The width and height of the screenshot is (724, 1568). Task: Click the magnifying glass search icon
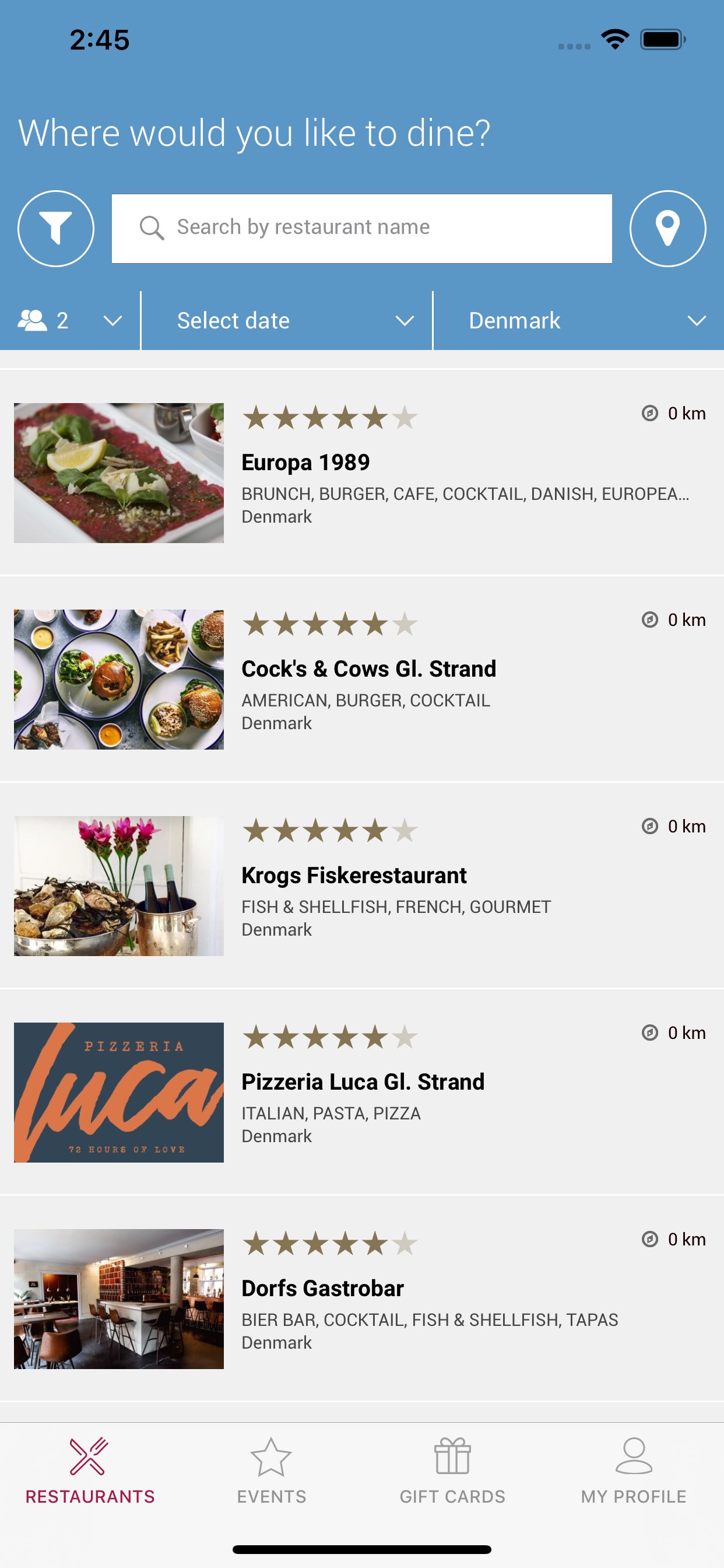tap(152, 227)
